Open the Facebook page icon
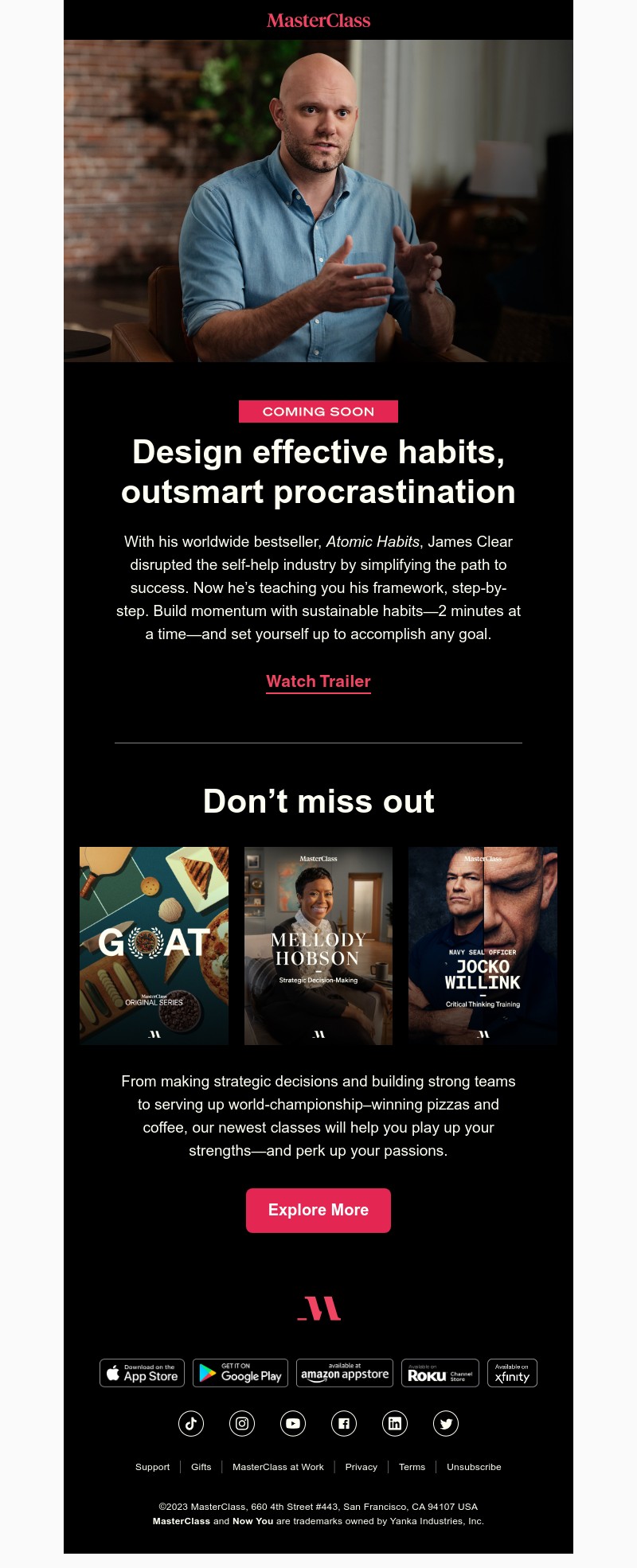The width and height of the screenshot is (637, 1568). click(x=344, y=1424)
